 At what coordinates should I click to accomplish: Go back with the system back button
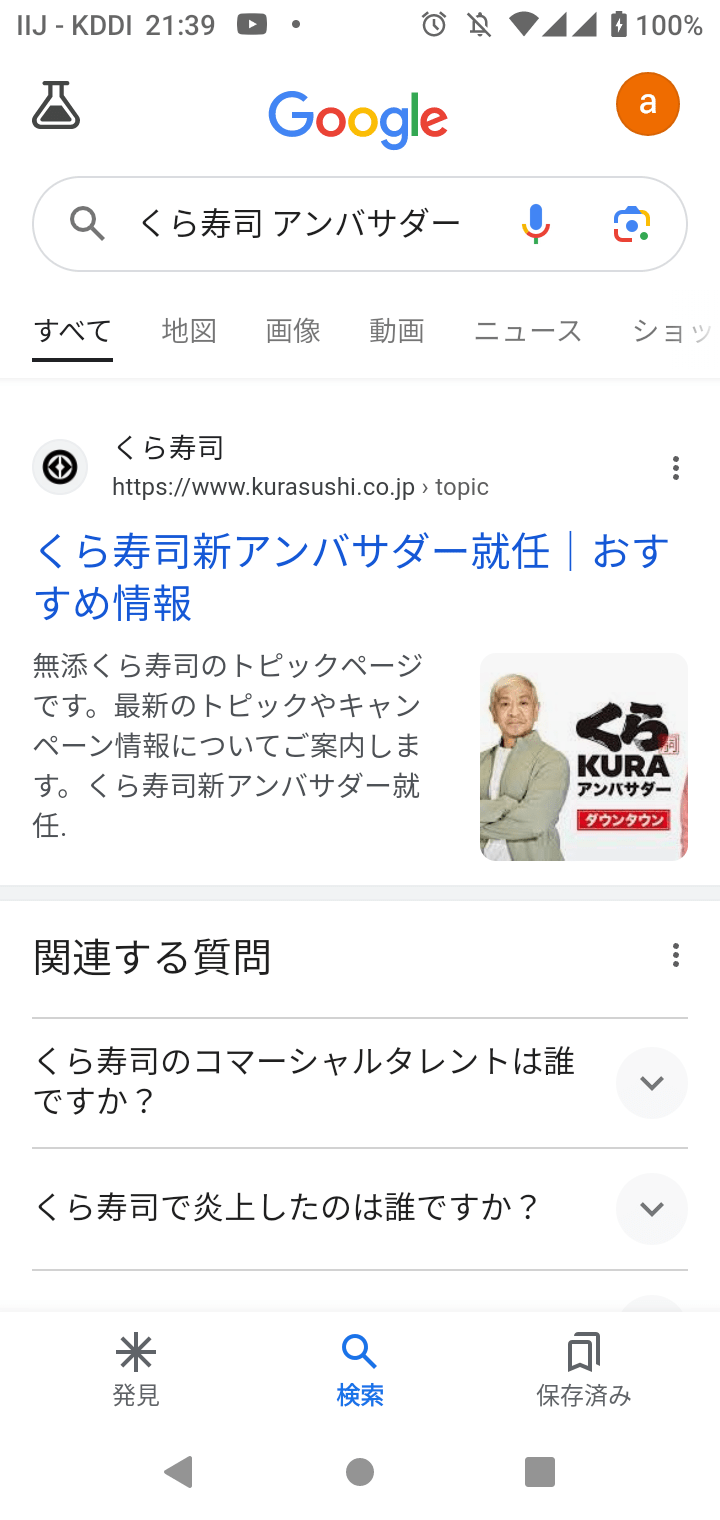click(179, 1472)
